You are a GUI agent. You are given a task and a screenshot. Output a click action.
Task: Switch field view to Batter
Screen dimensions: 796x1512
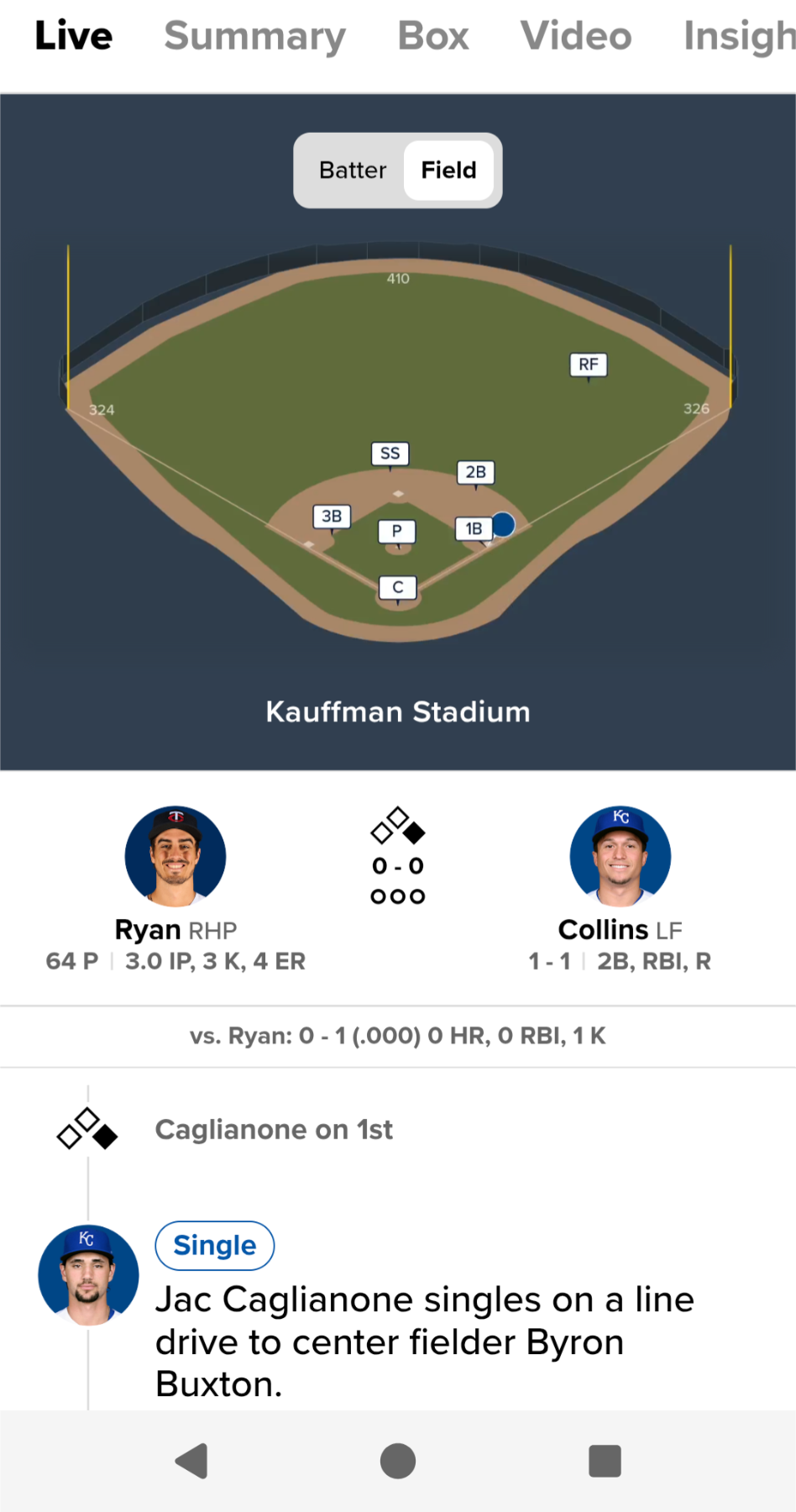[x=353, y=171]
